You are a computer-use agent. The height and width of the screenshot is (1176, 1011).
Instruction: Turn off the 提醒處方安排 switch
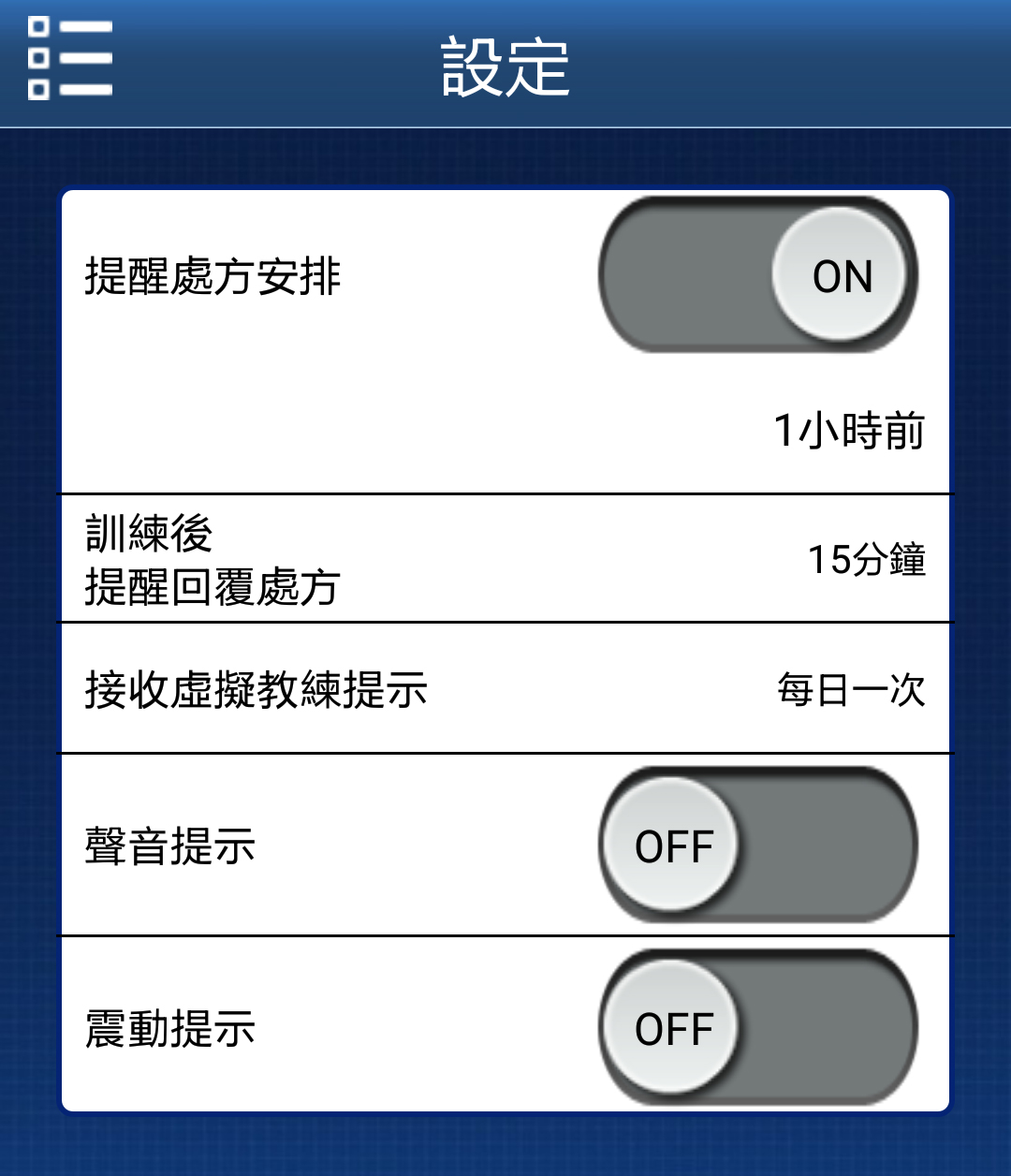(758, 275)
